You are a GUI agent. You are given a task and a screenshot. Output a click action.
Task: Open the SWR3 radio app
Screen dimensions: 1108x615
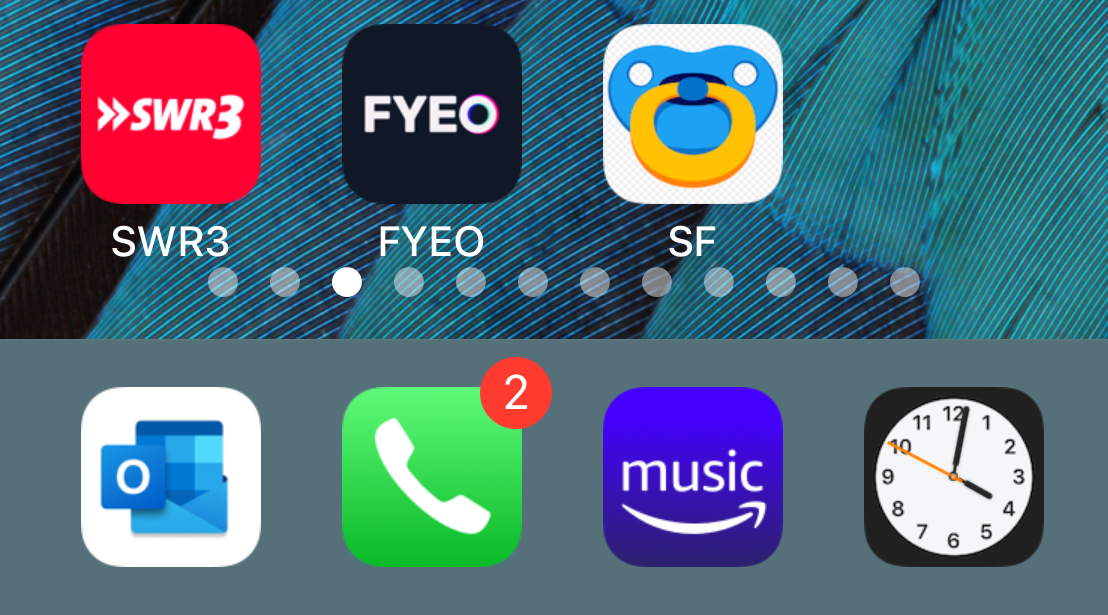coord(171,114)
